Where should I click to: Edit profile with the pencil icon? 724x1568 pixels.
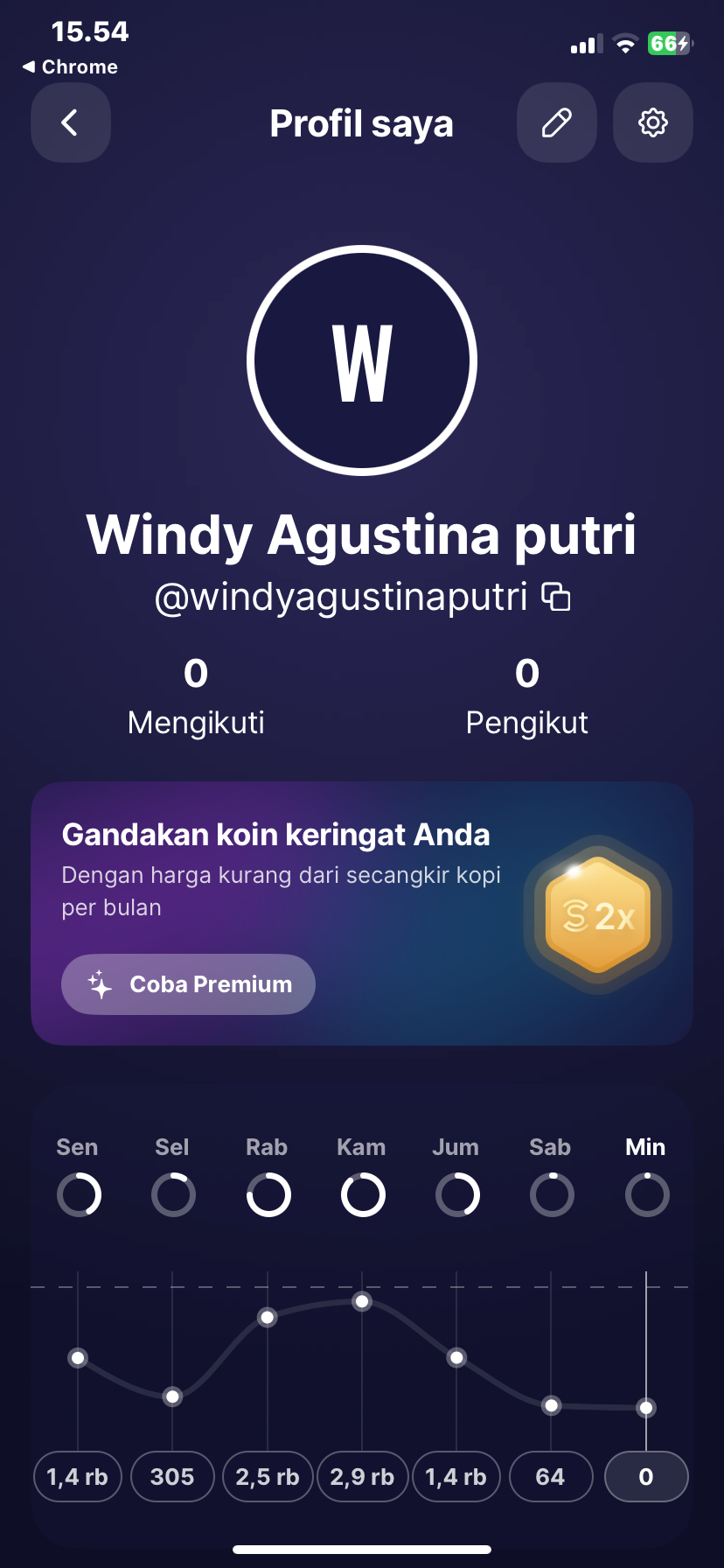[x=557, y=123]
